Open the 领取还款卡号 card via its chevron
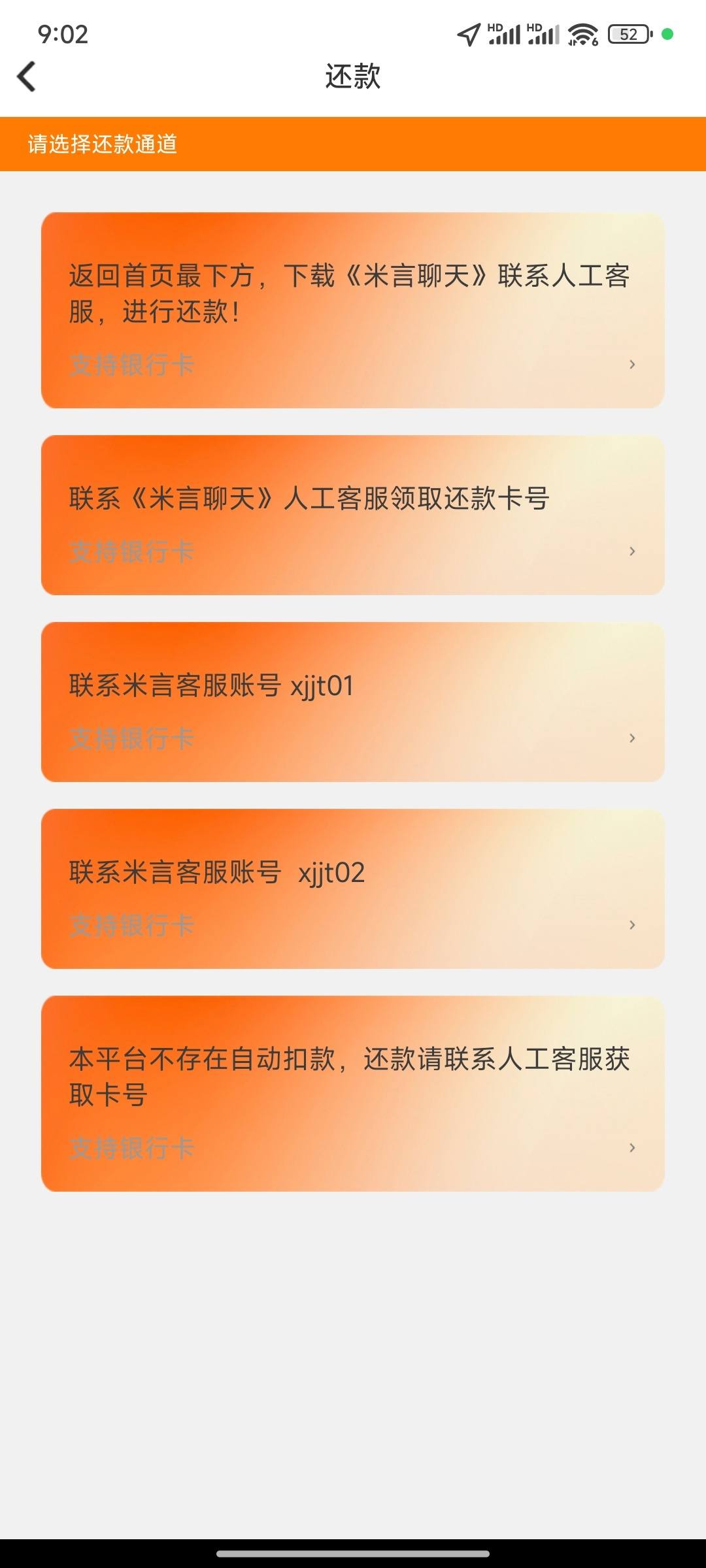This screenshot has height=1568, width=706. [x=631, y=551]
